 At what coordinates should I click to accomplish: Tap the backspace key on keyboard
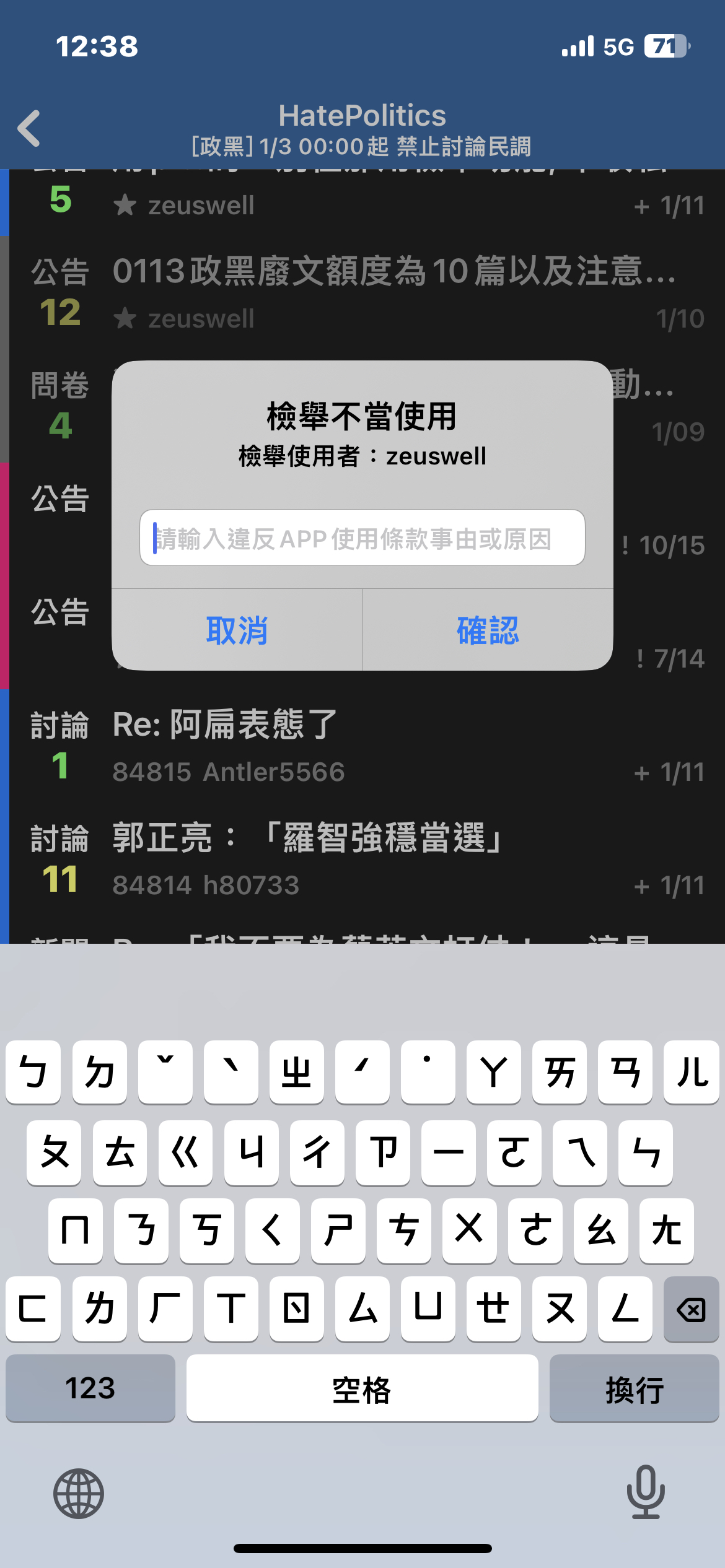pos(691,1309)
